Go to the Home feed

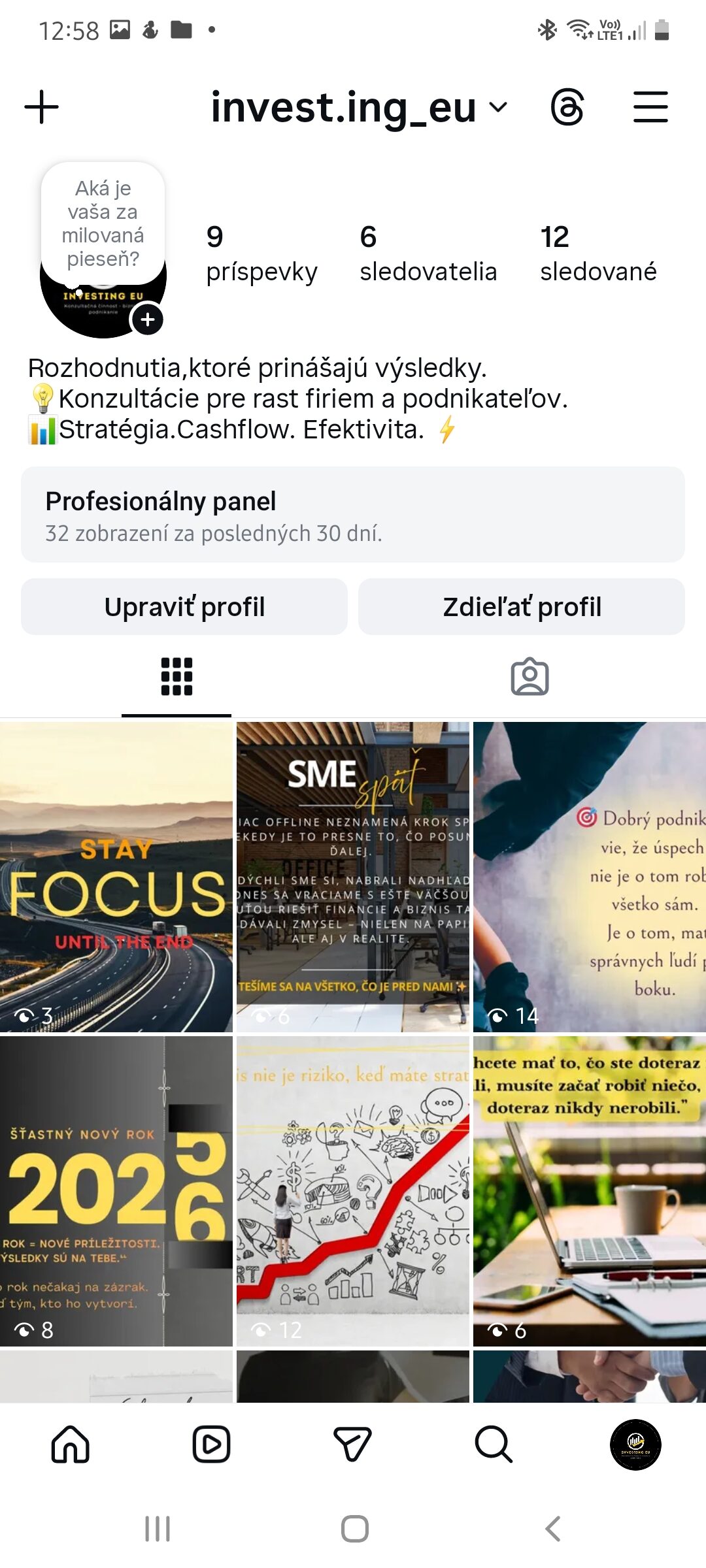point(71,1444)
